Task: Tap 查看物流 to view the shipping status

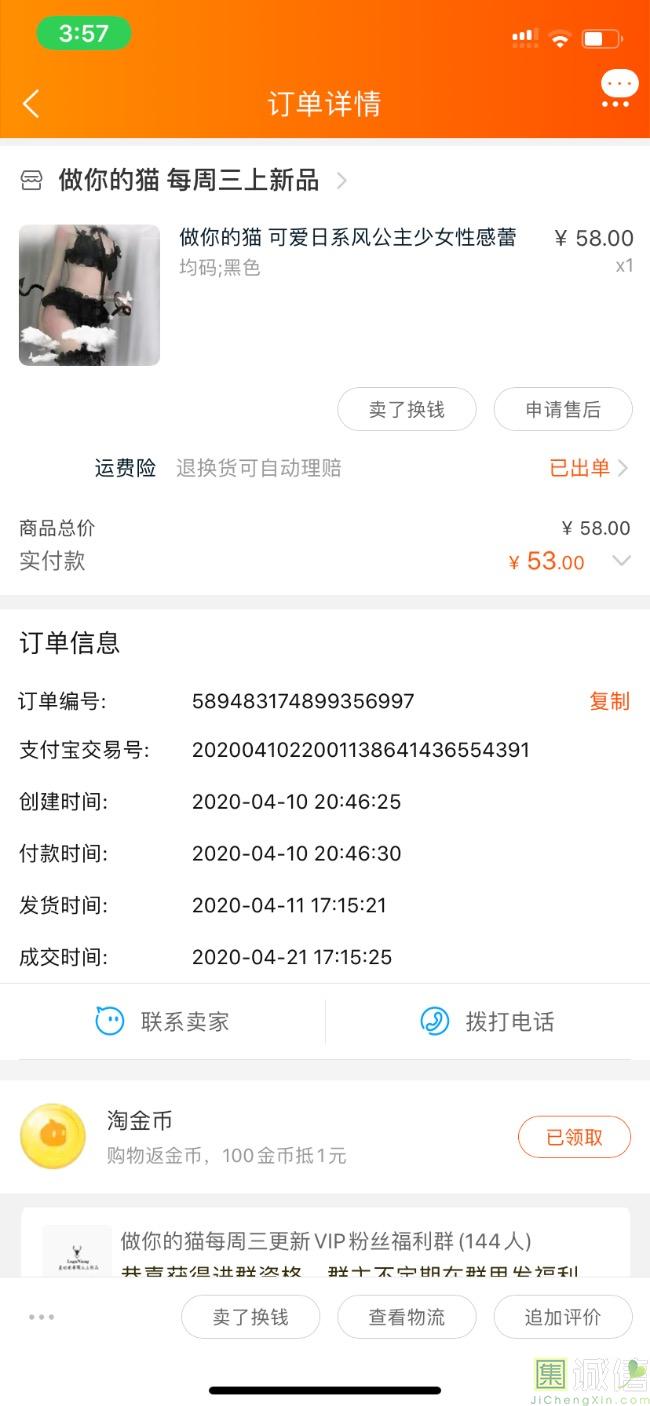Action: coord(406,1317)
